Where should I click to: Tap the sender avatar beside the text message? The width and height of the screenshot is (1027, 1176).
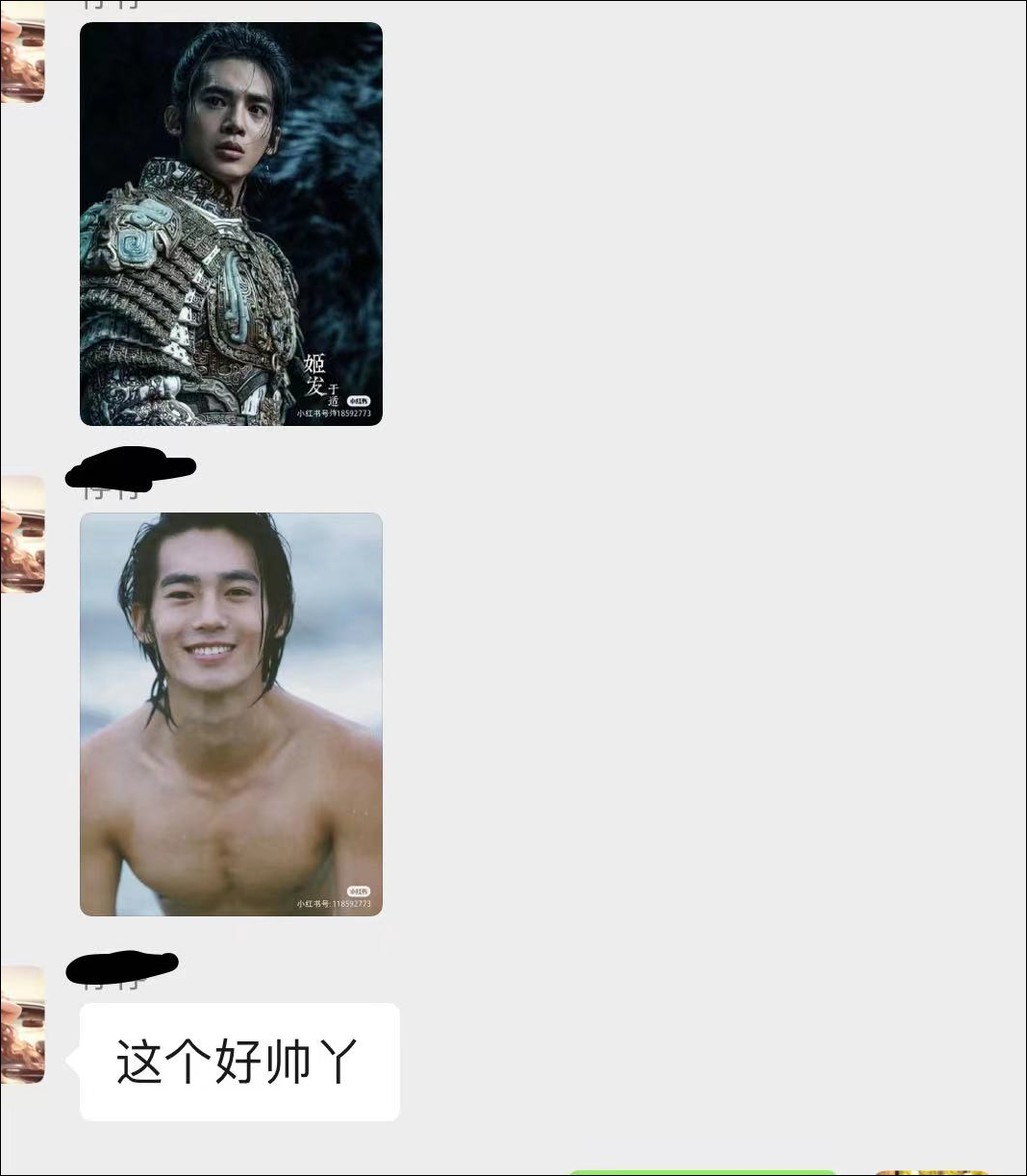click(23, 1025)
